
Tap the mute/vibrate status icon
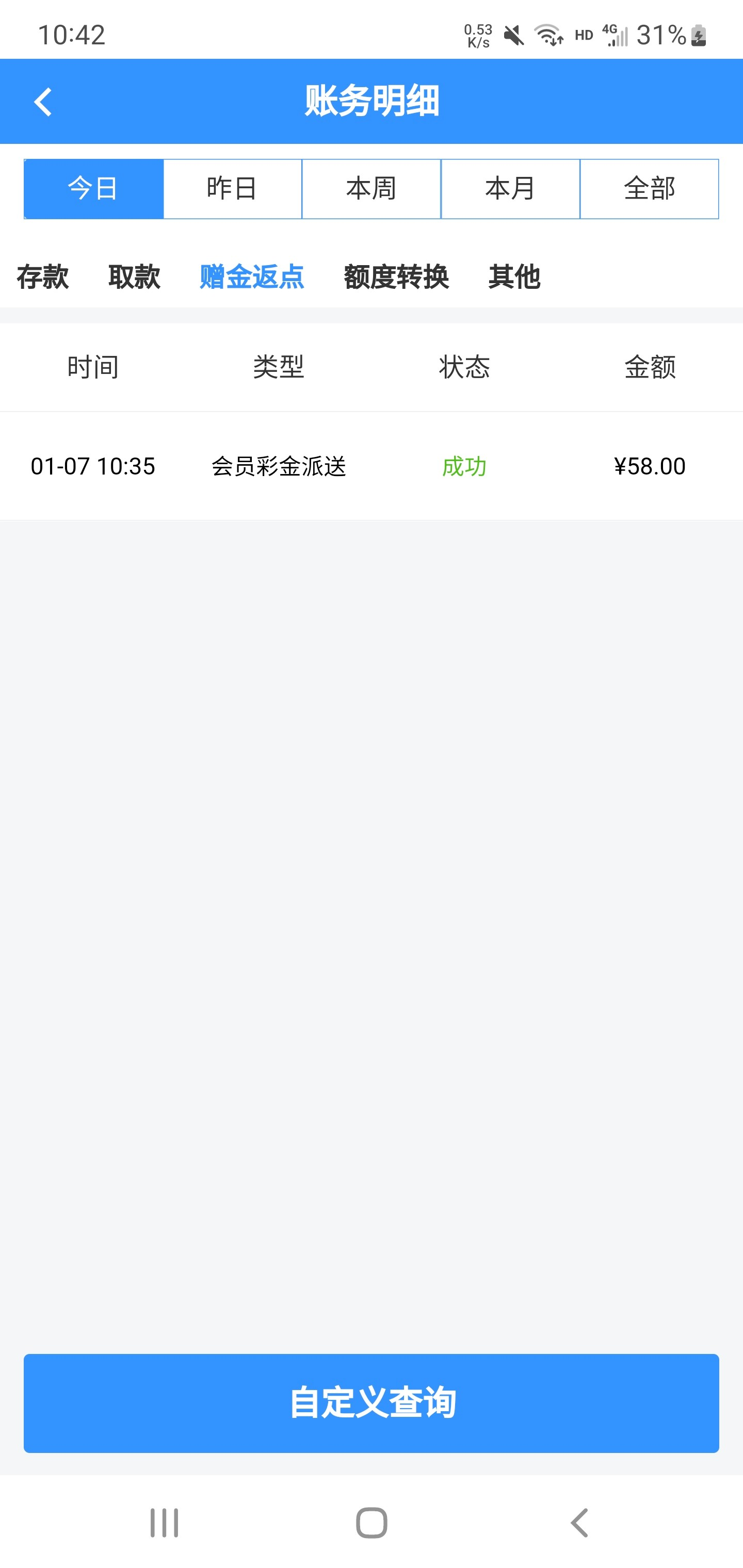513,35
